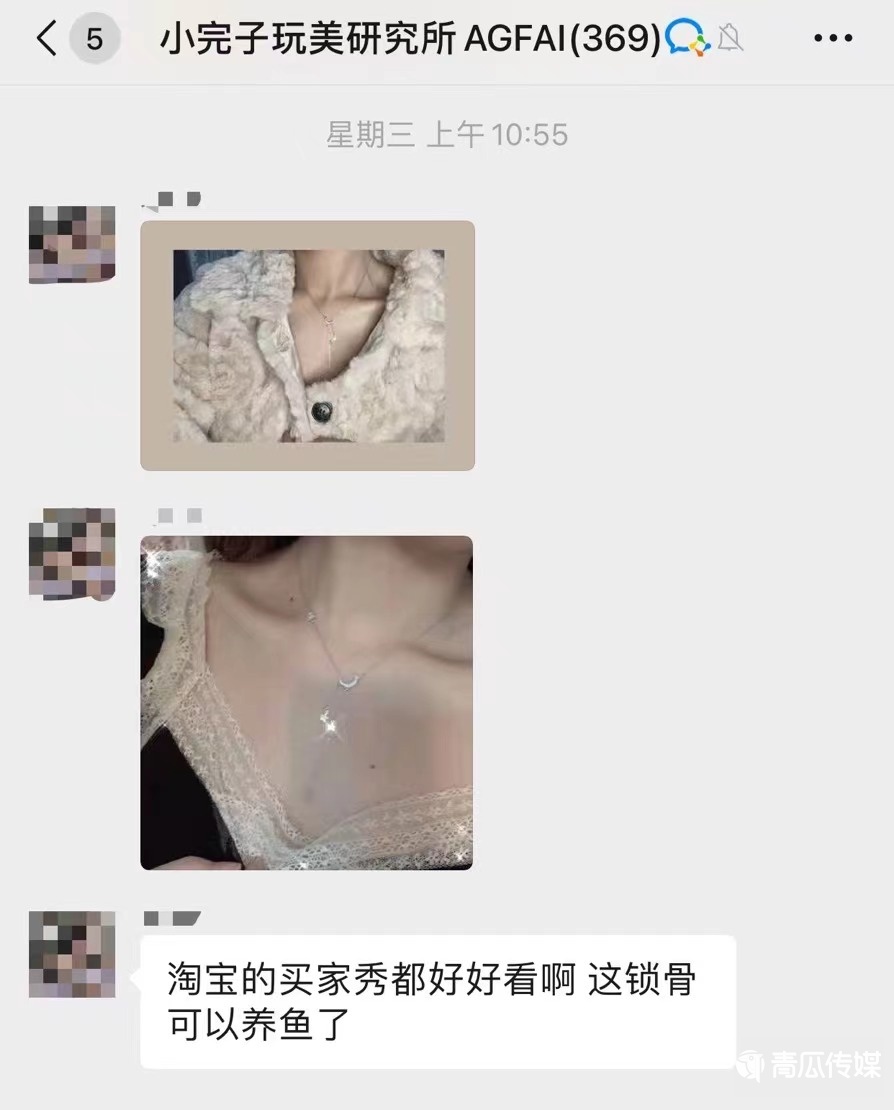
Task: Tap the avatar beside the 淘宝的买家秀 message
Action: [72, 953]
